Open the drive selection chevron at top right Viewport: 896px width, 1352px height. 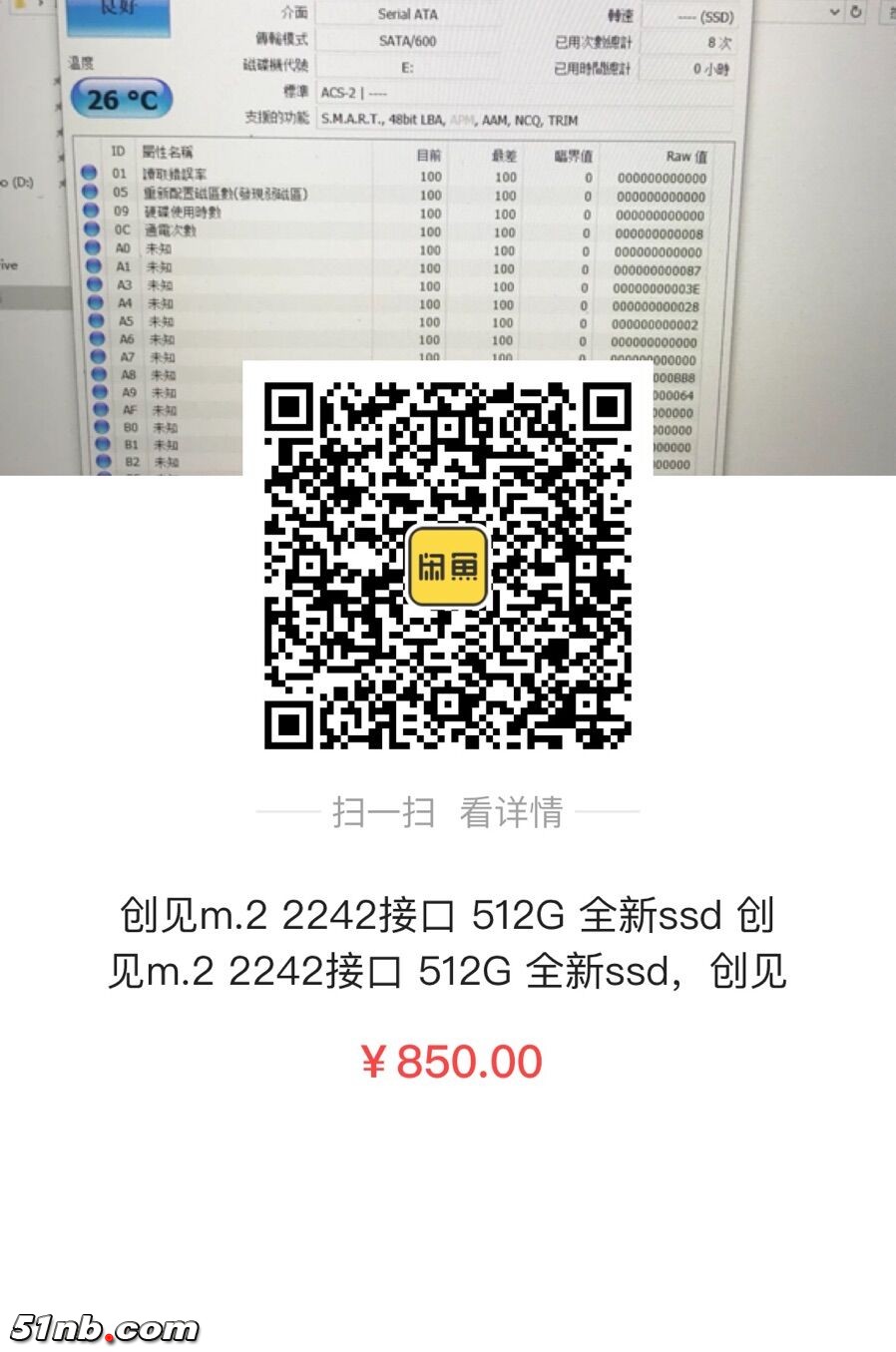click(832, 12)
